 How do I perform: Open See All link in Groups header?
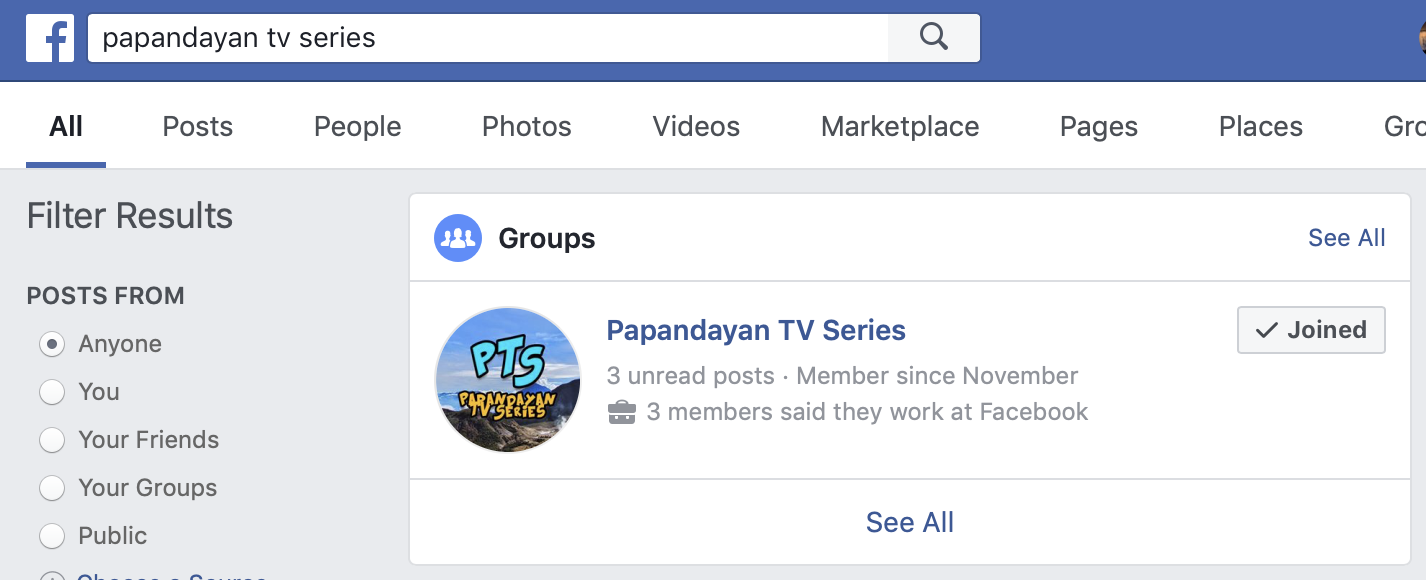pos(1346,238)
